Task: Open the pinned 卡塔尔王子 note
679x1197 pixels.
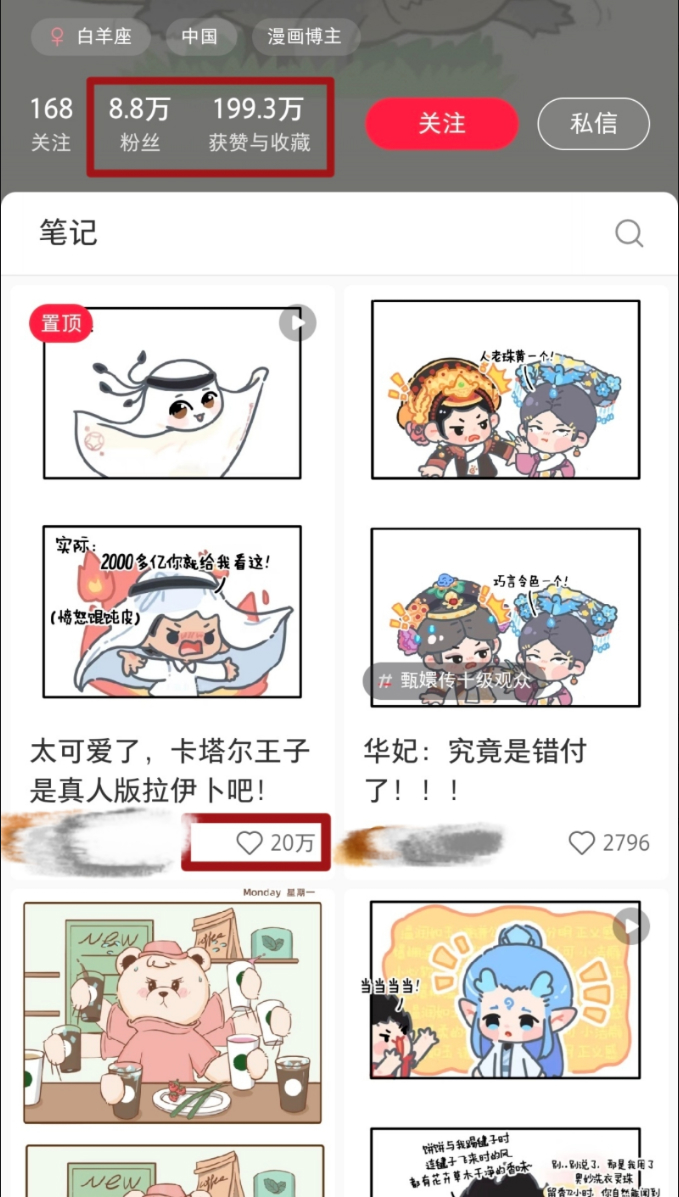Action: click(171, 500)
